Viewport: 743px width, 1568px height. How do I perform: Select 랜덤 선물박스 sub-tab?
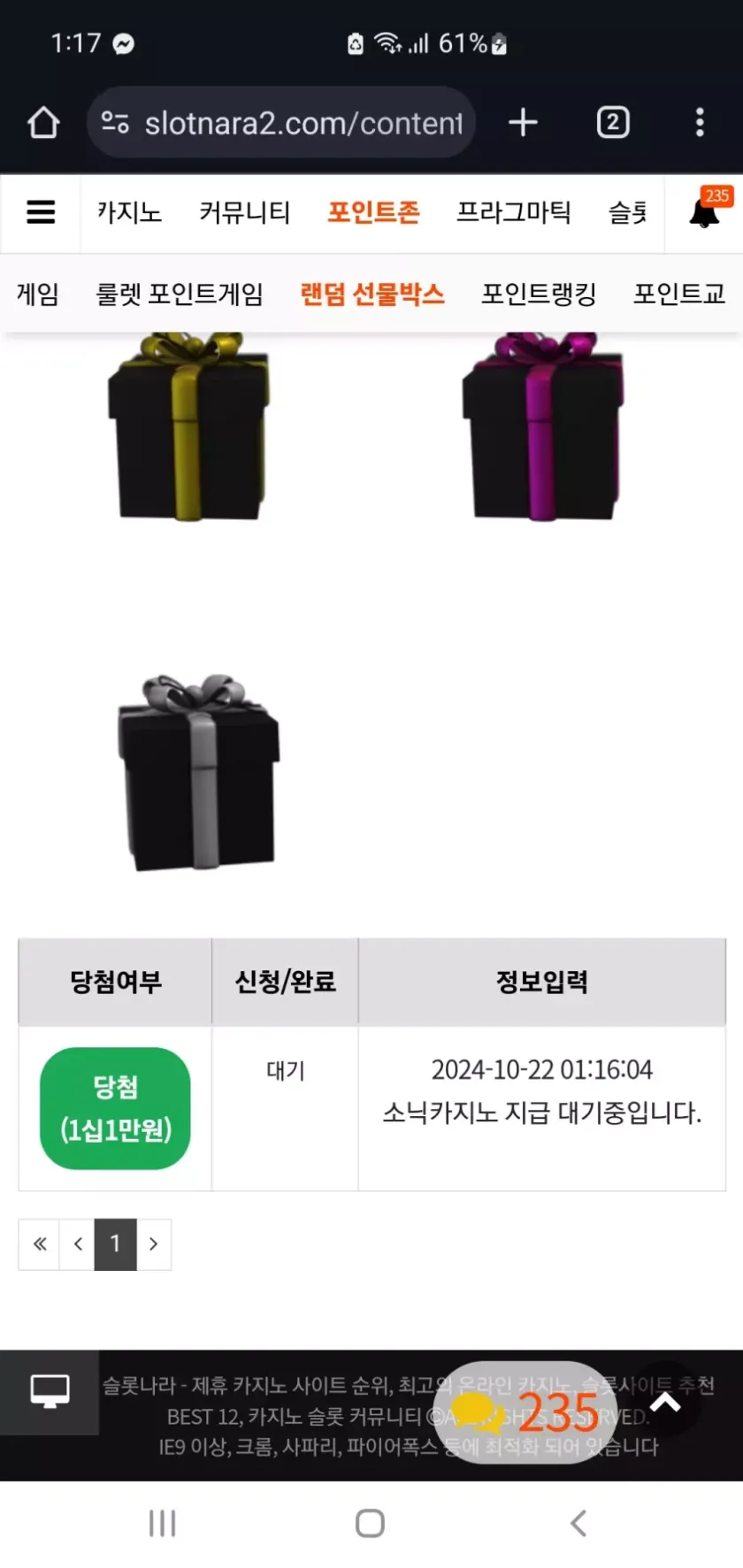pyautogui.click(x=372, y=294)
